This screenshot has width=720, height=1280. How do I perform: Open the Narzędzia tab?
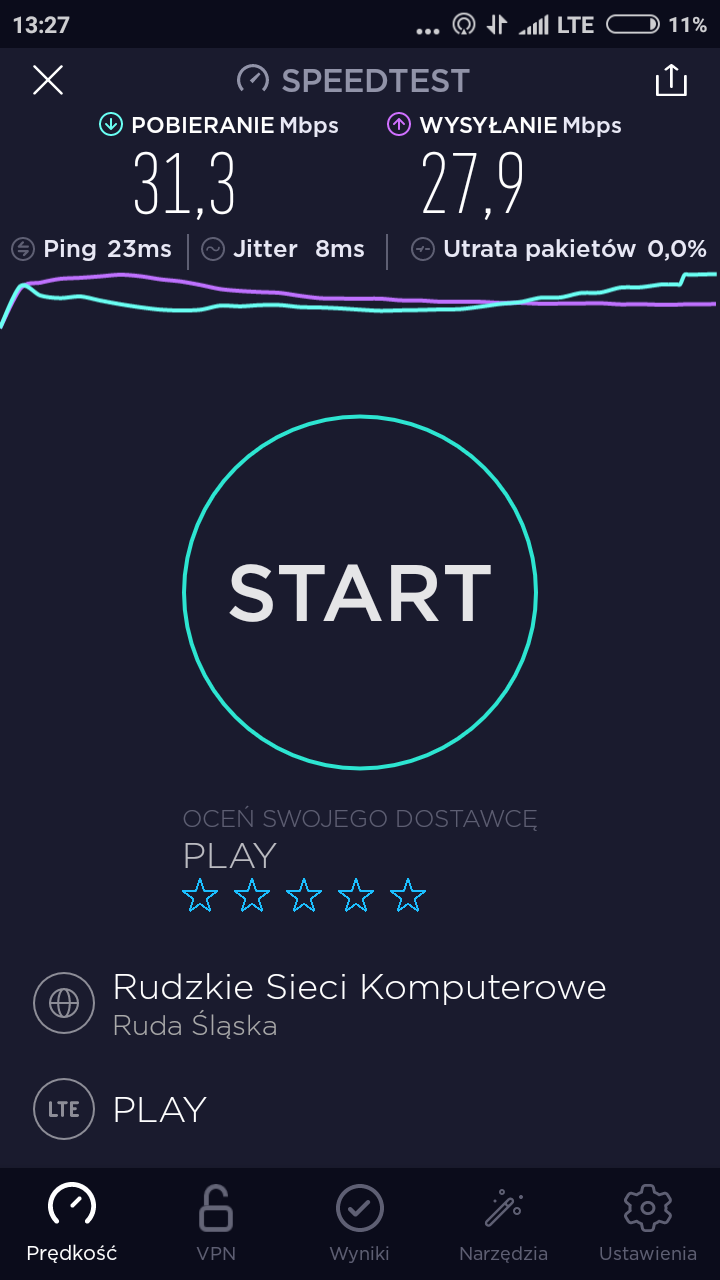(x=503, y=1221)
